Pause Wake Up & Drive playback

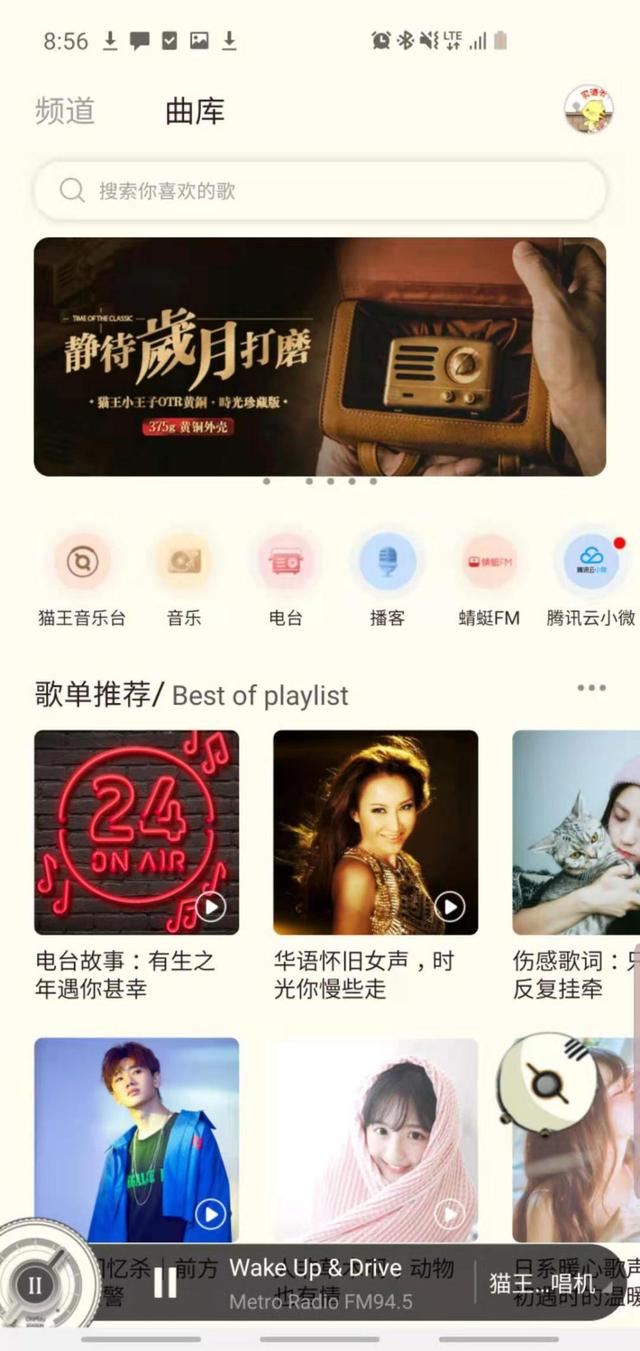[x=165, y=1282]
